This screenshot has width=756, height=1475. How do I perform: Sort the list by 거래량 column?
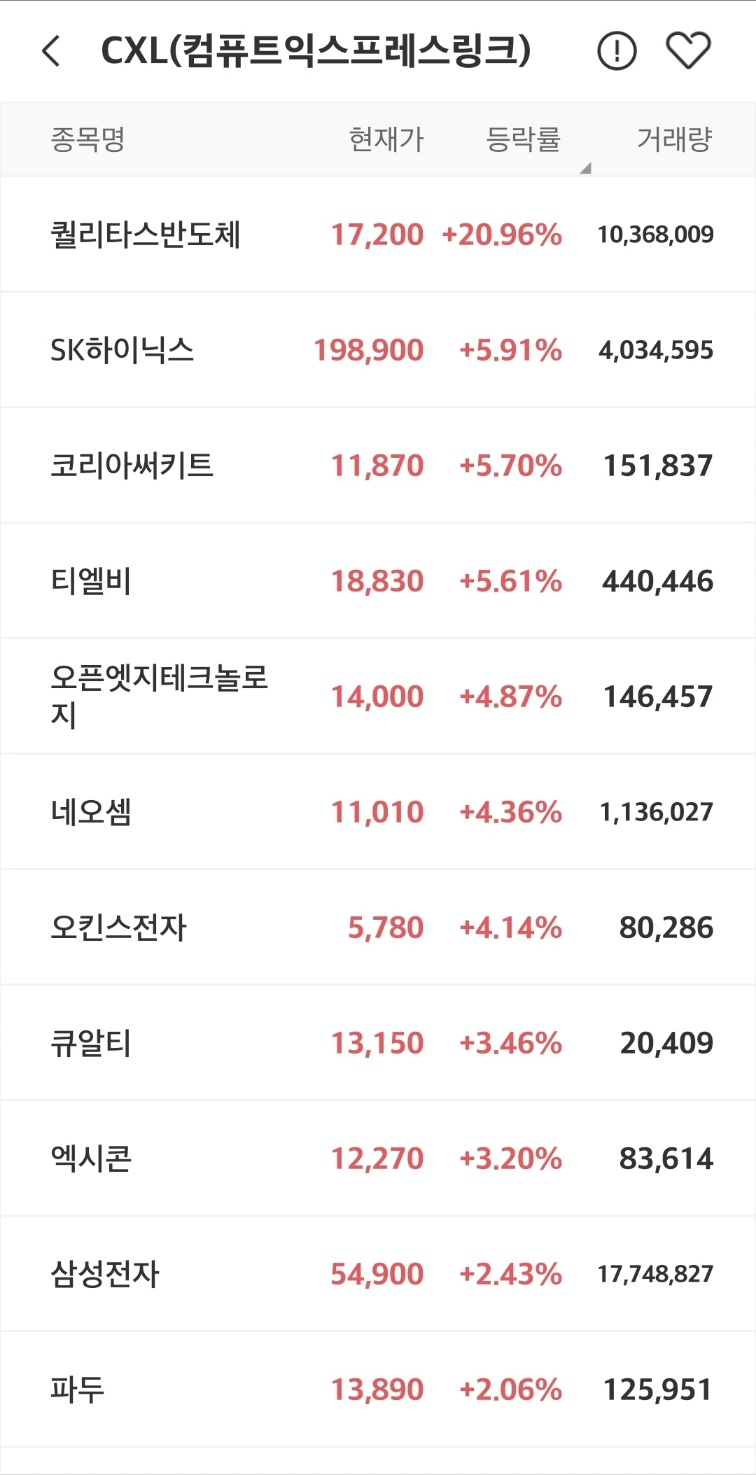(x=675, y=139)
